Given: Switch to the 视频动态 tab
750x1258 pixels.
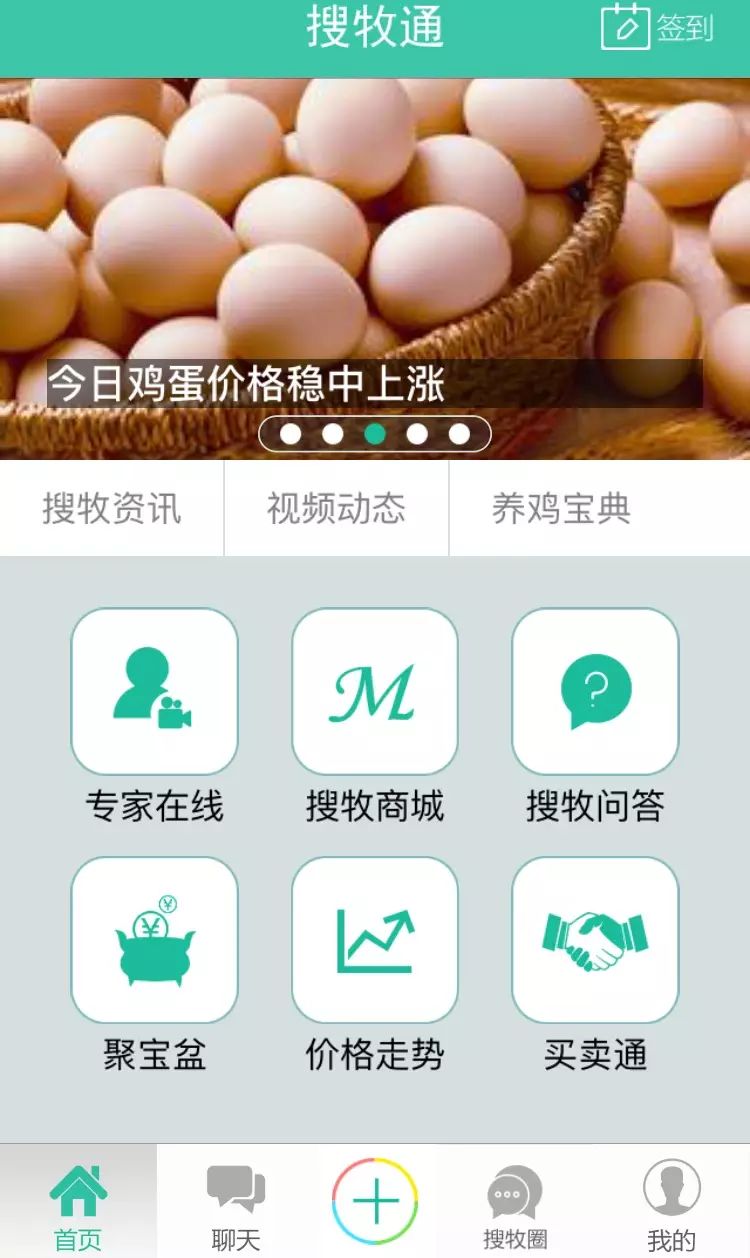Looking at the screenshot, I should coord(336,509).
